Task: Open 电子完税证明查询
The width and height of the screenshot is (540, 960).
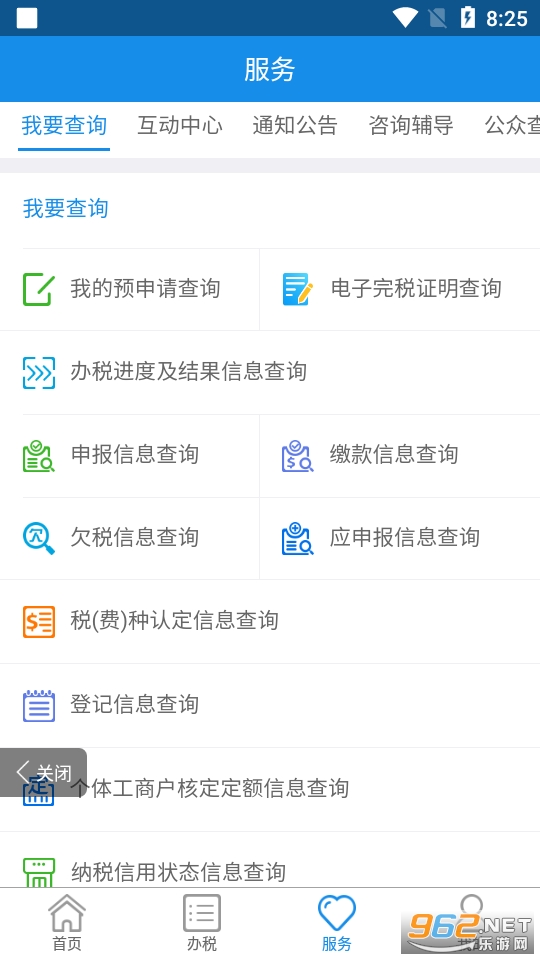Action: point(400,289)
